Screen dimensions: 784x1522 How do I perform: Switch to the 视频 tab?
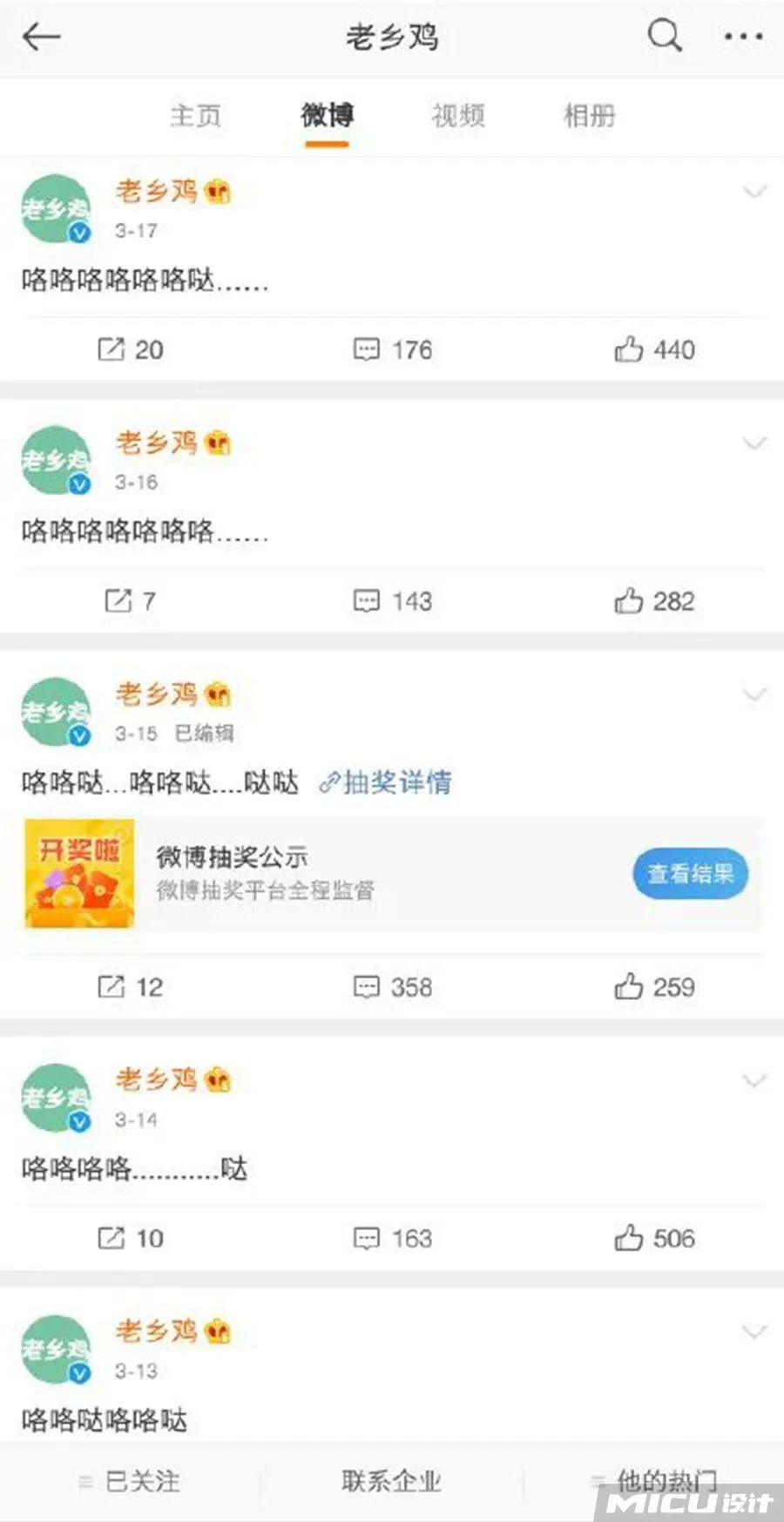pos(458,116)
